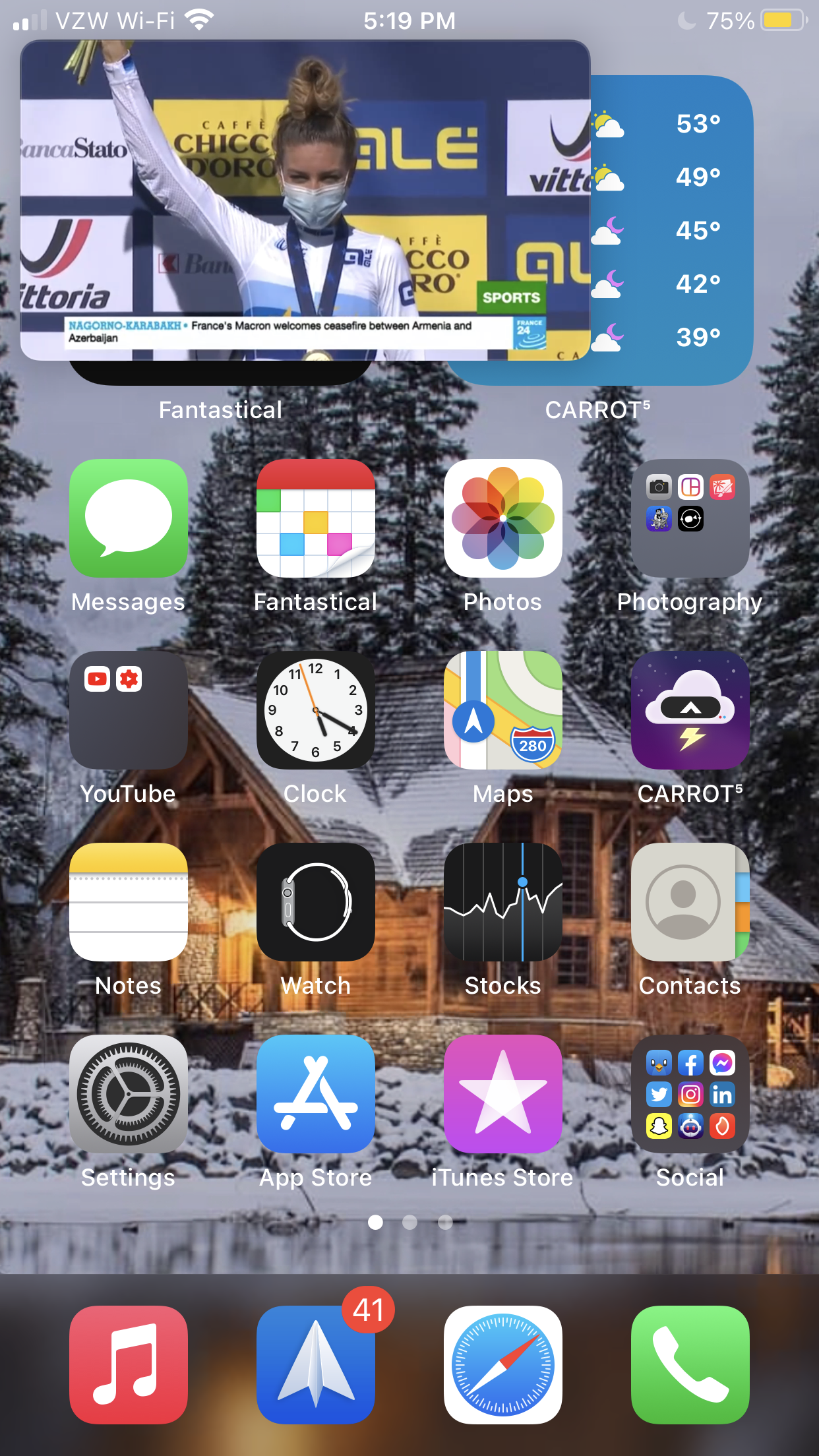819x1456 pixels.
Task: Open the Photography folder
Action: (x=690, y=518)
